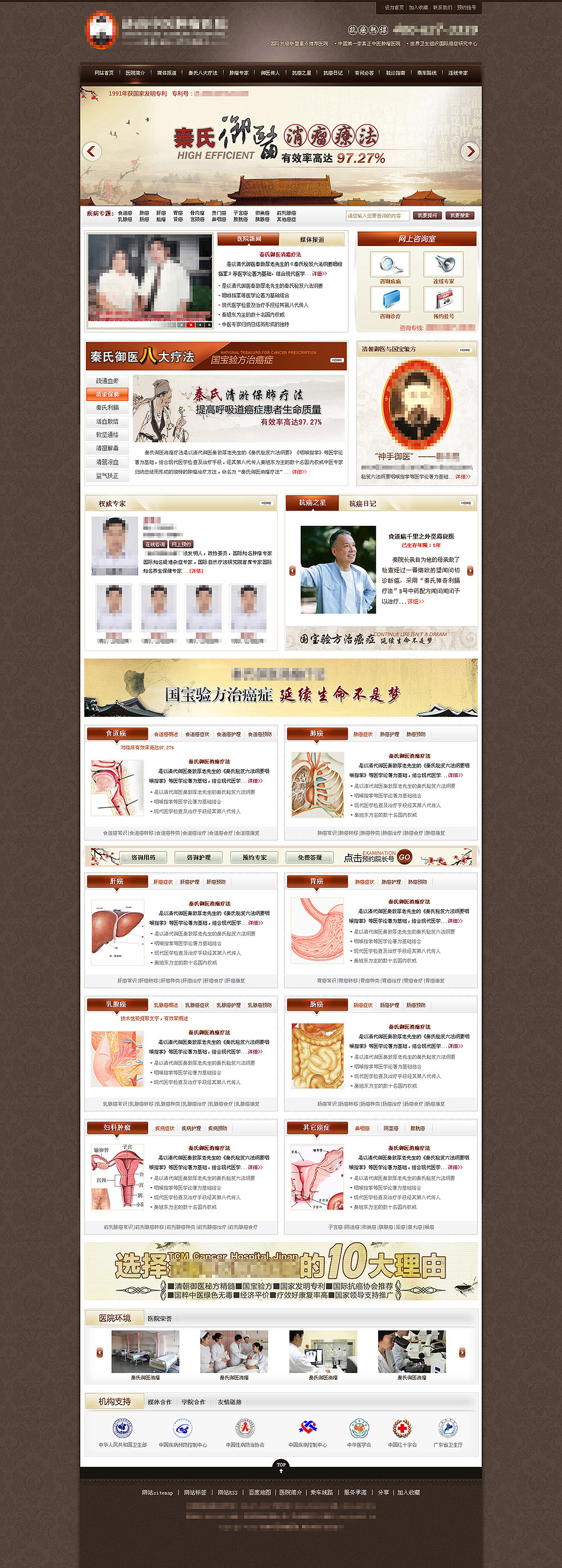Screen dimensions: 562x1568
Task: Tap the 我要搜索 button
Action: click(460, 216)
